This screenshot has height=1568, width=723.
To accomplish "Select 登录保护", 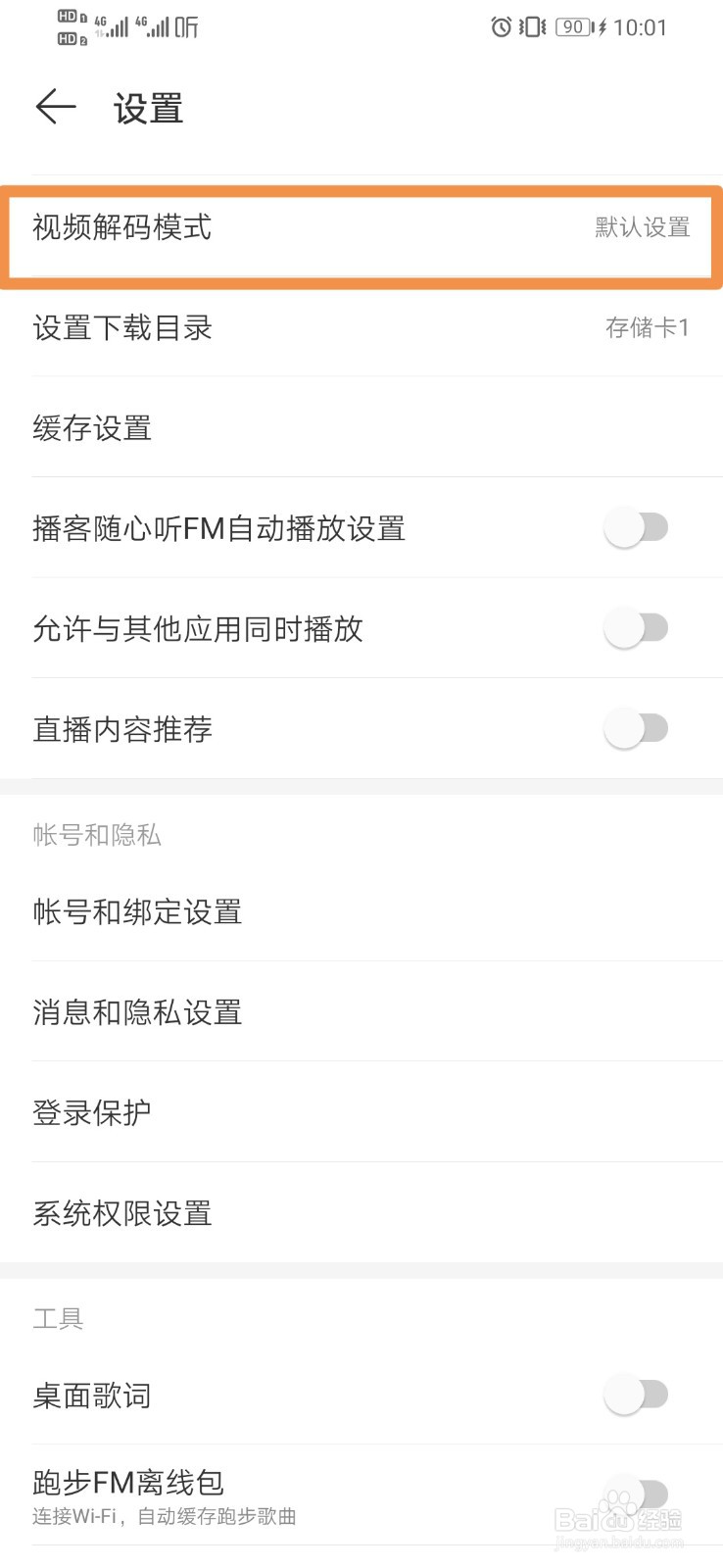I will click(361, 1113).
